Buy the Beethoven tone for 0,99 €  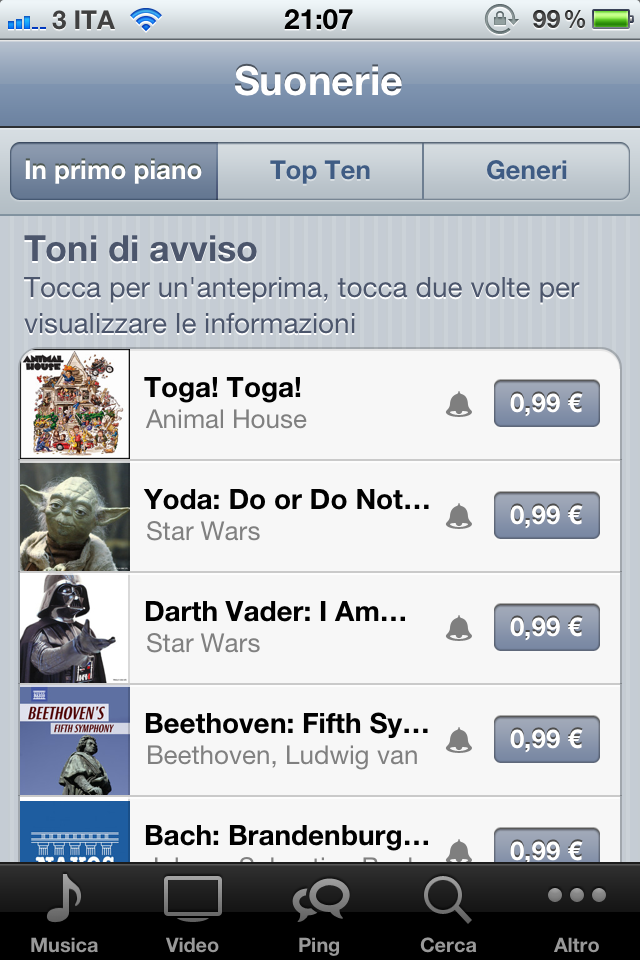546,740
